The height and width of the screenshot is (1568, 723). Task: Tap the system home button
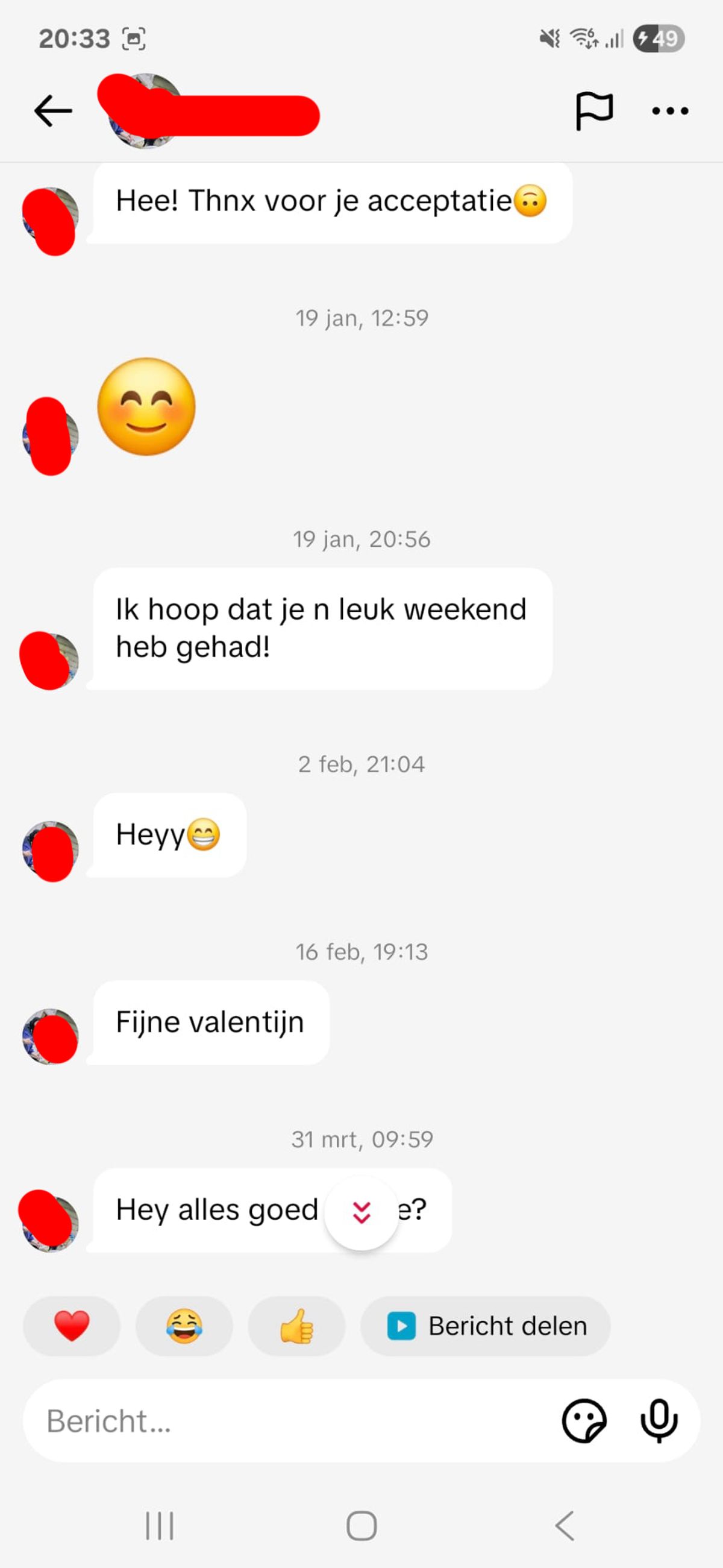[x=361, y=1525]
